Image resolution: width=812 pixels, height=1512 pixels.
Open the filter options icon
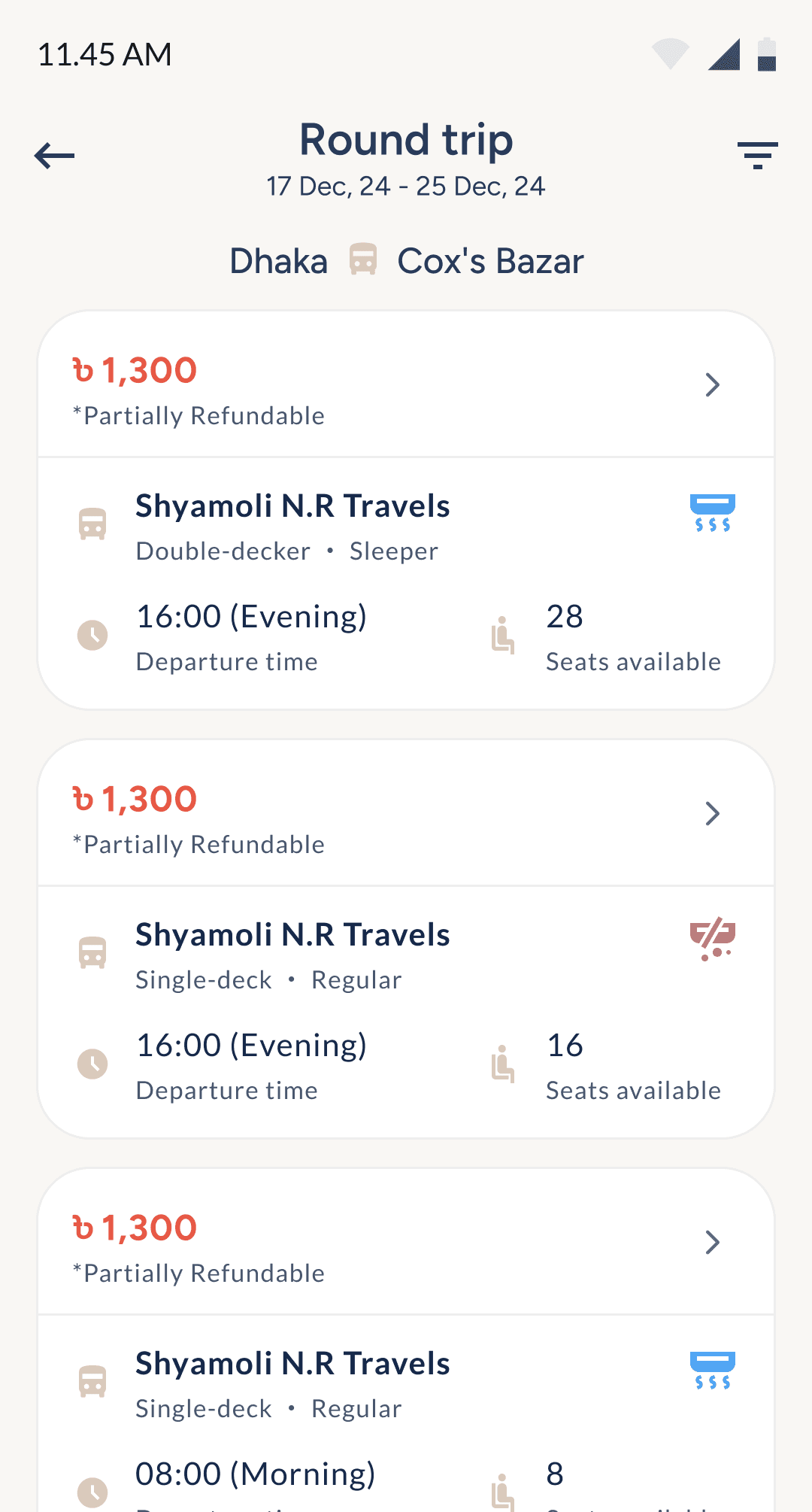click(757, 155)
